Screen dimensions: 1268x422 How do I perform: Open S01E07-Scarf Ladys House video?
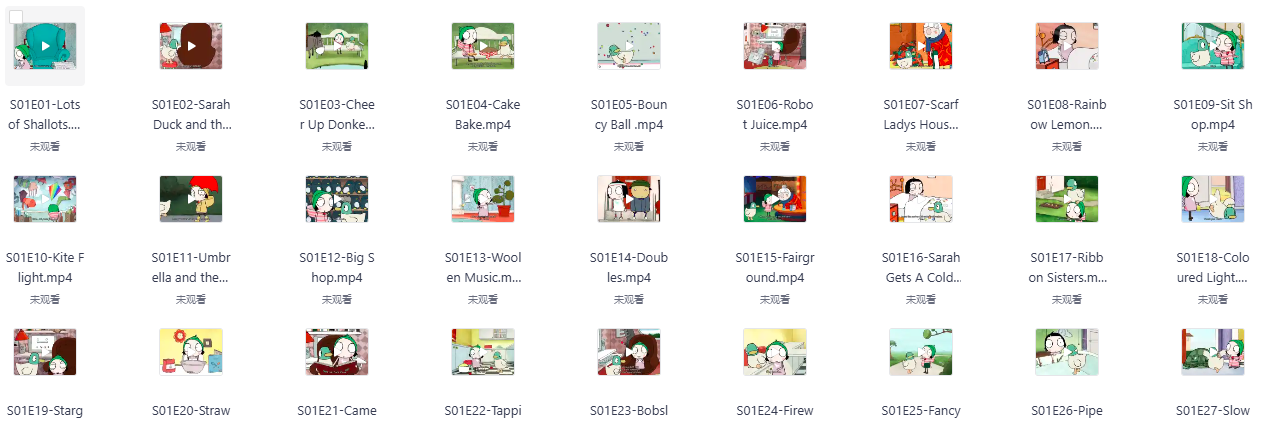tap(921, 46)
